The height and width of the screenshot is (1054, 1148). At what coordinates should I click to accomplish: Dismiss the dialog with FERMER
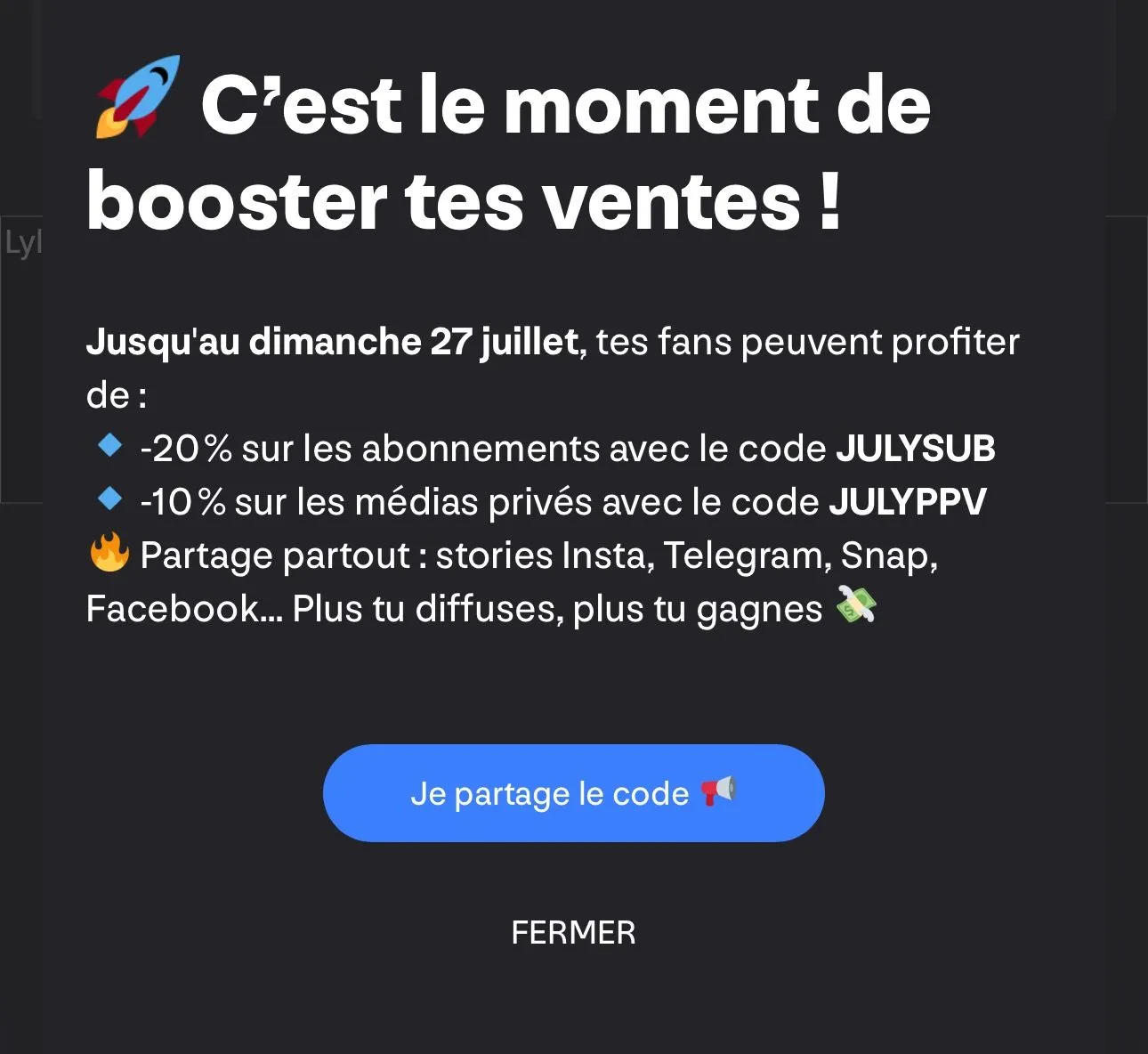[x=573, y=932]
